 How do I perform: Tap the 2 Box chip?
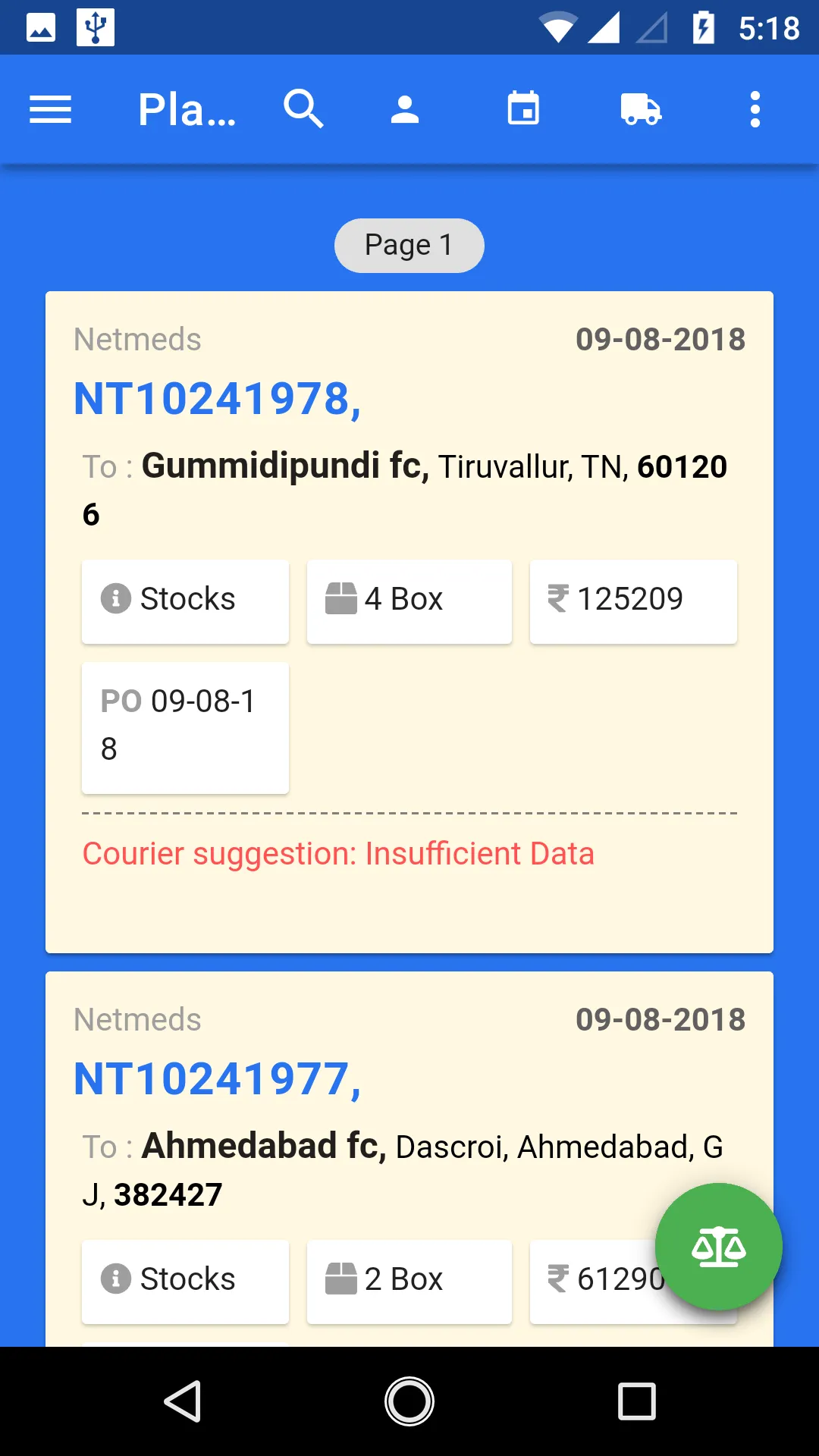(409, 1281)
